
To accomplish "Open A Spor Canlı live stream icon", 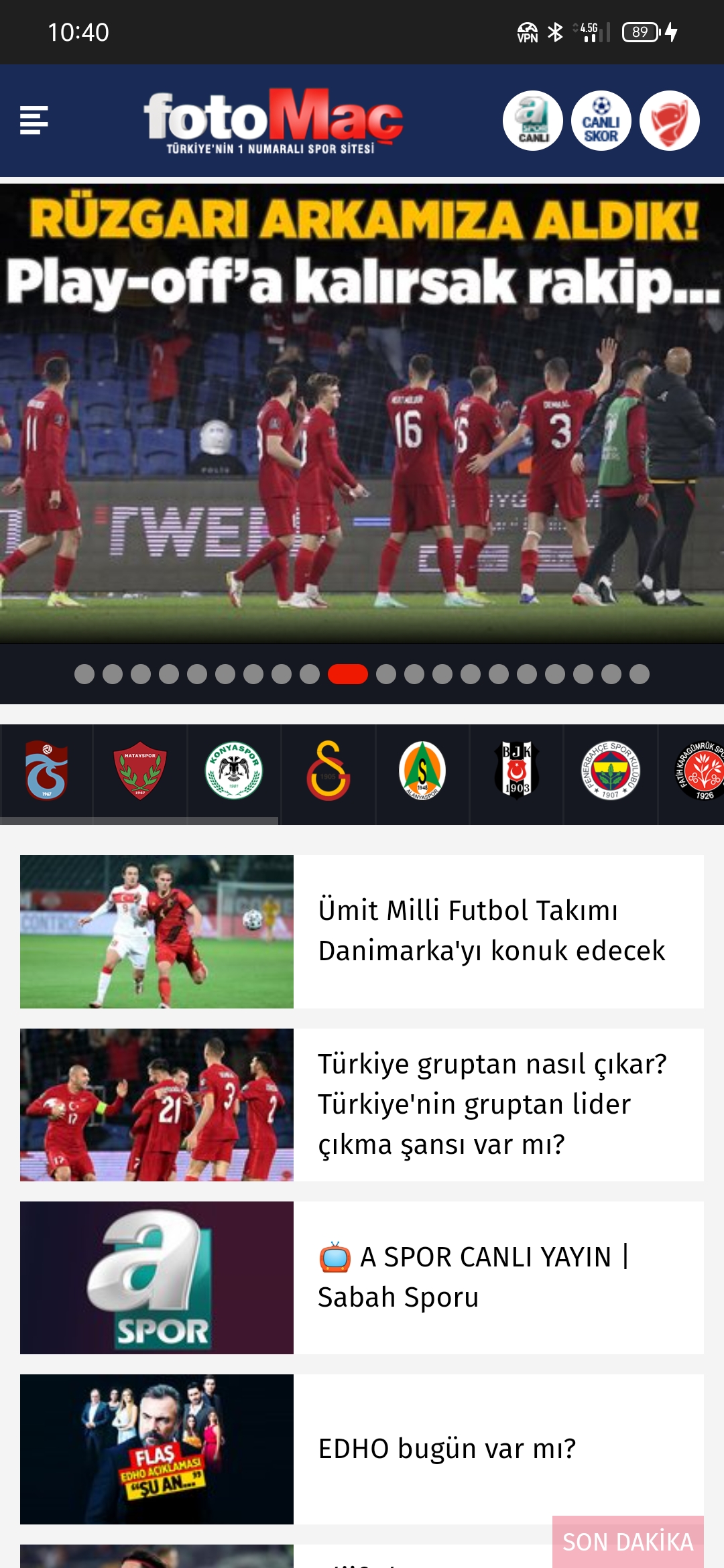I will pyautogui.click(x=533, y=121).
